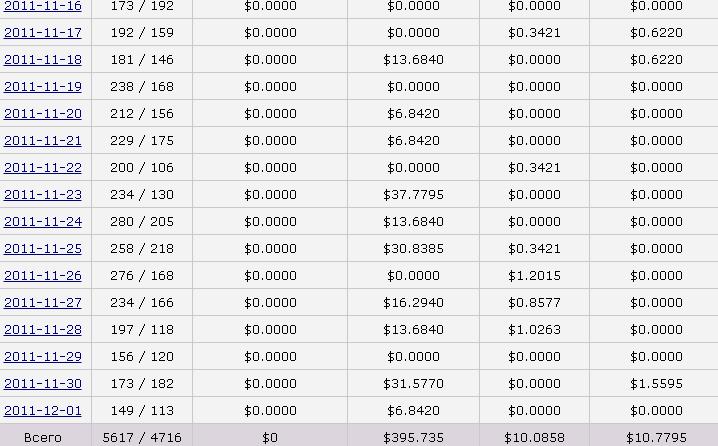This screenshot has height=446, width=718.
Task: View the 2011-11-23 daily report
Action: [x=43, y=195]
